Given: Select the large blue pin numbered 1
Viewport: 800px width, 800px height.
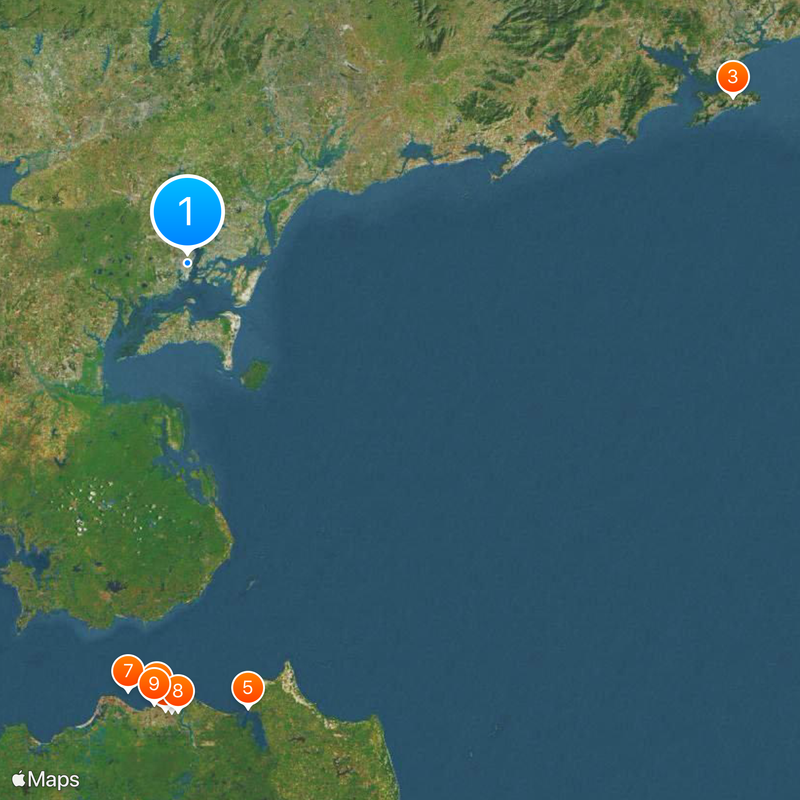Looking at the screenshot, I should click(187, 212).
